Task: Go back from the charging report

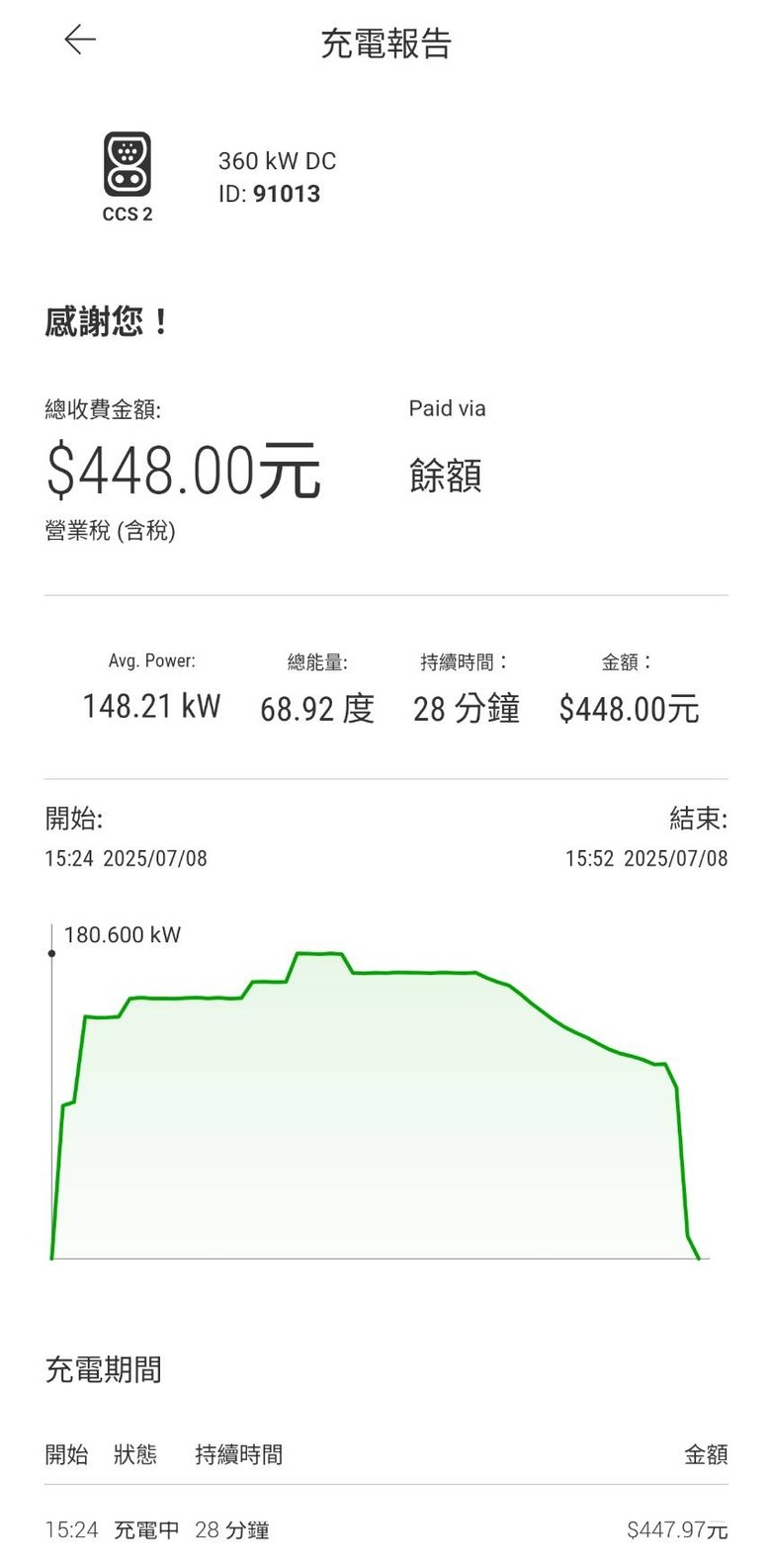Action: (x=80, y=40)
